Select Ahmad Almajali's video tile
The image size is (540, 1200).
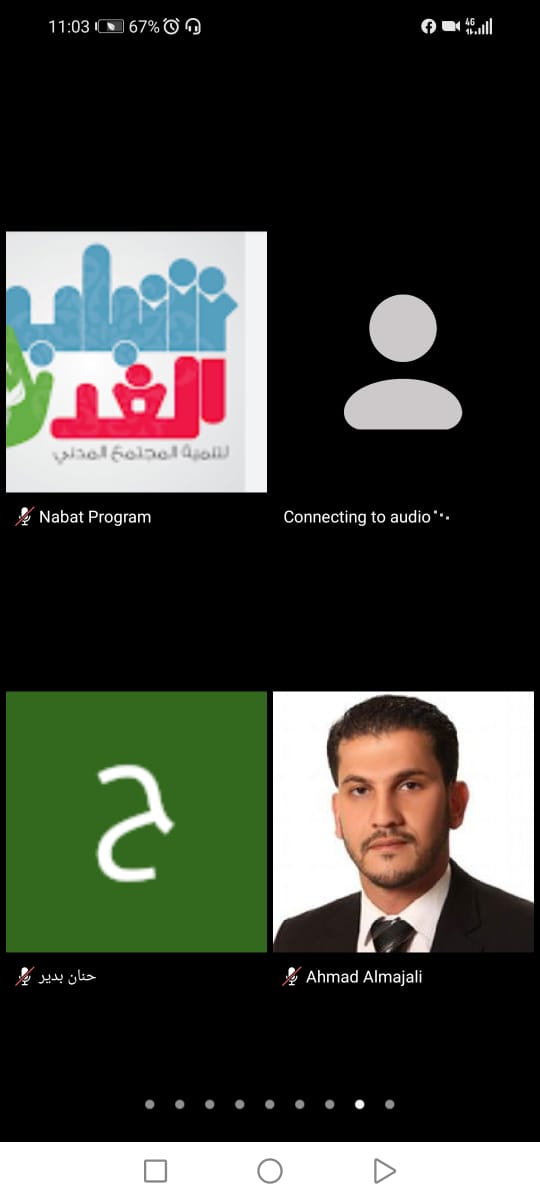click(403, 822)
